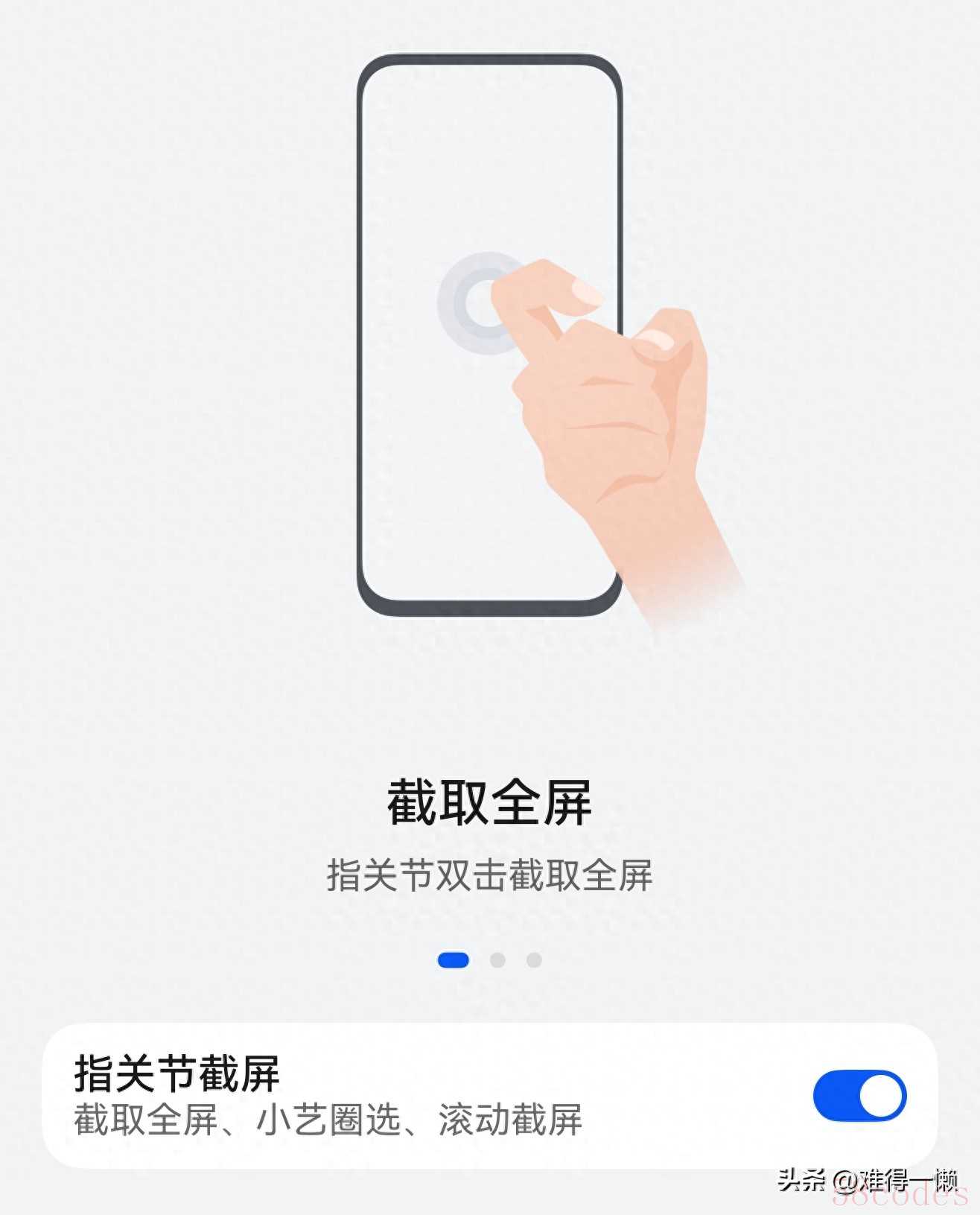Go to the second page indicator dot
Screen dimensions: 980x1215
tap(497, 960)
